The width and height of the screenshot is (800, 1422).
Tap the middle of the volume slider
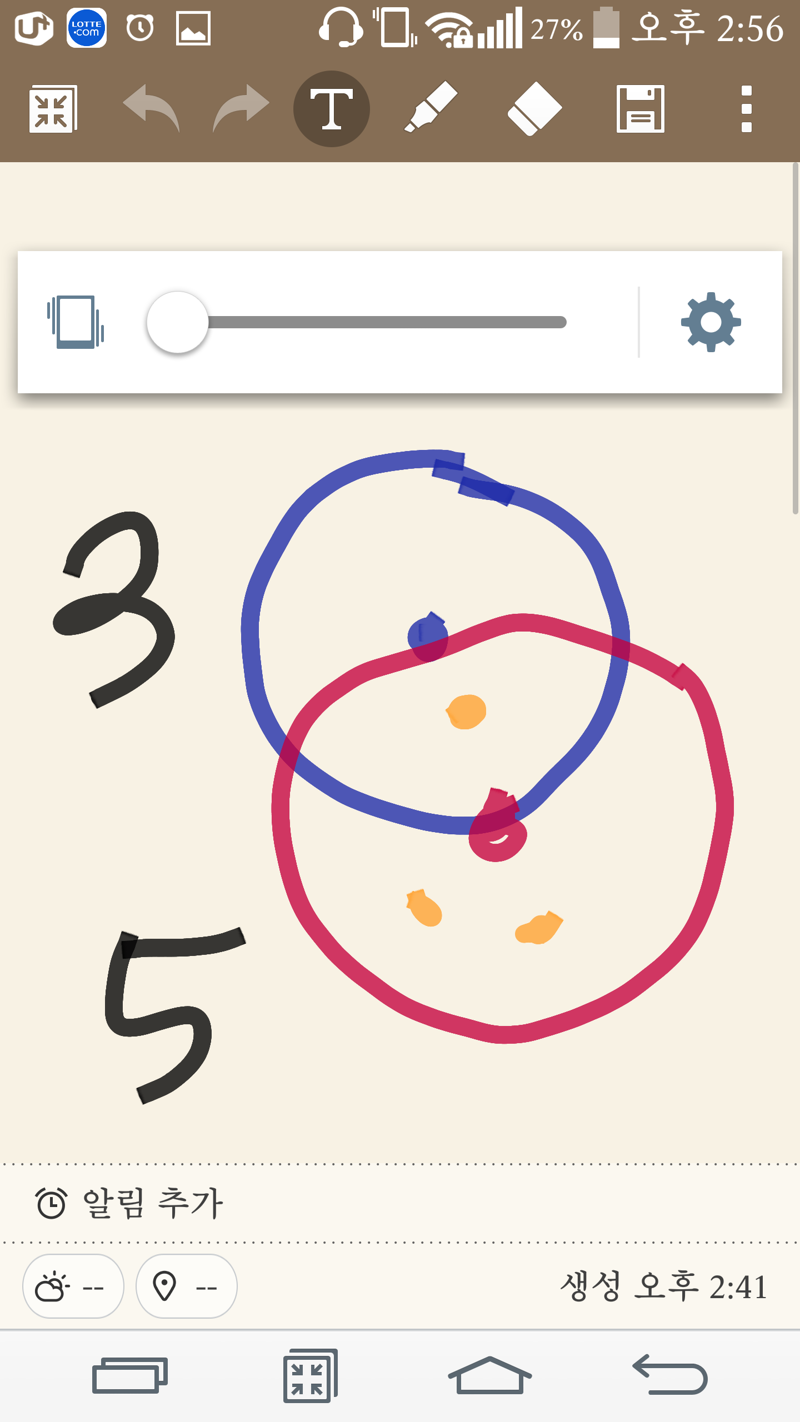tap(357, 322)
